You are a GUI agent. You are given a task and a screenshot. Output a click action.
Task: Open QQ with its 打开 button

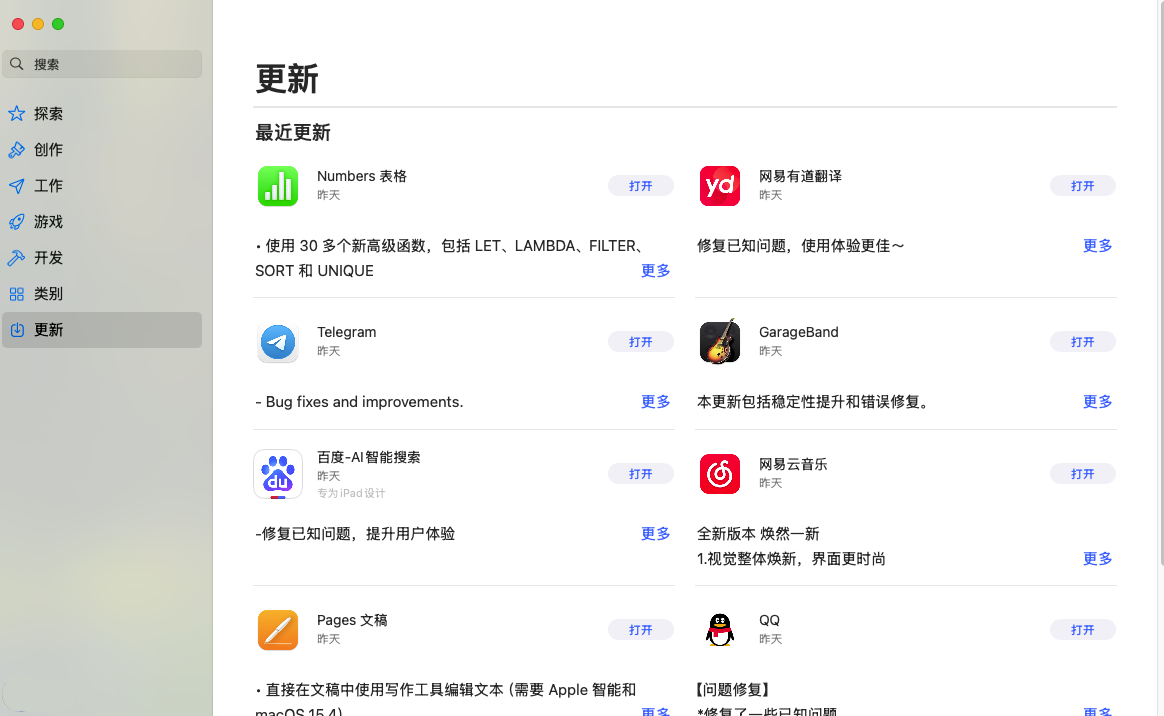tap(1082, 630)
